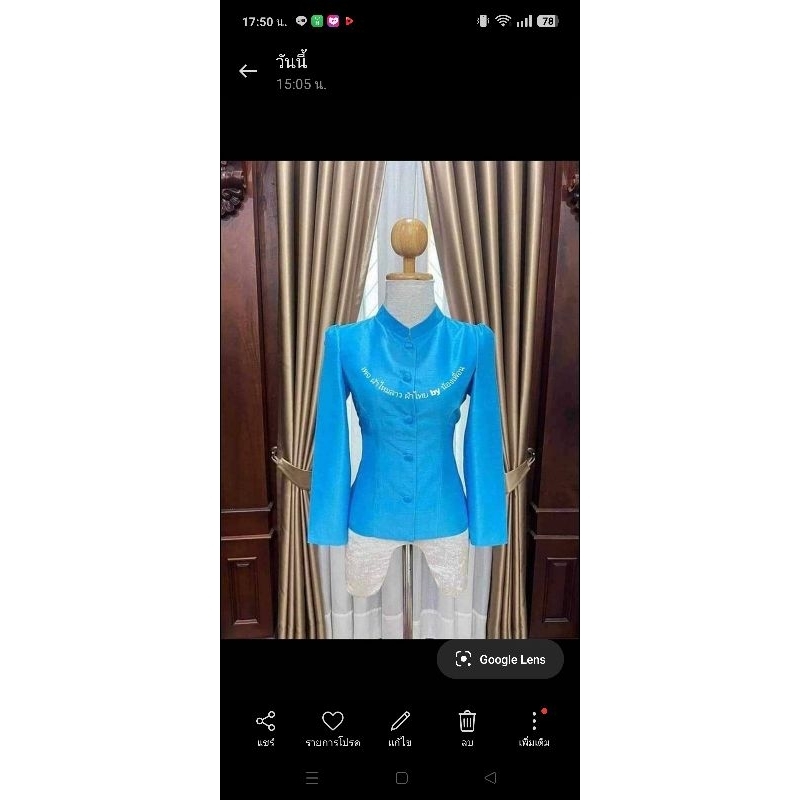Open more options (เพิ่มเติม)

point(534,729)
